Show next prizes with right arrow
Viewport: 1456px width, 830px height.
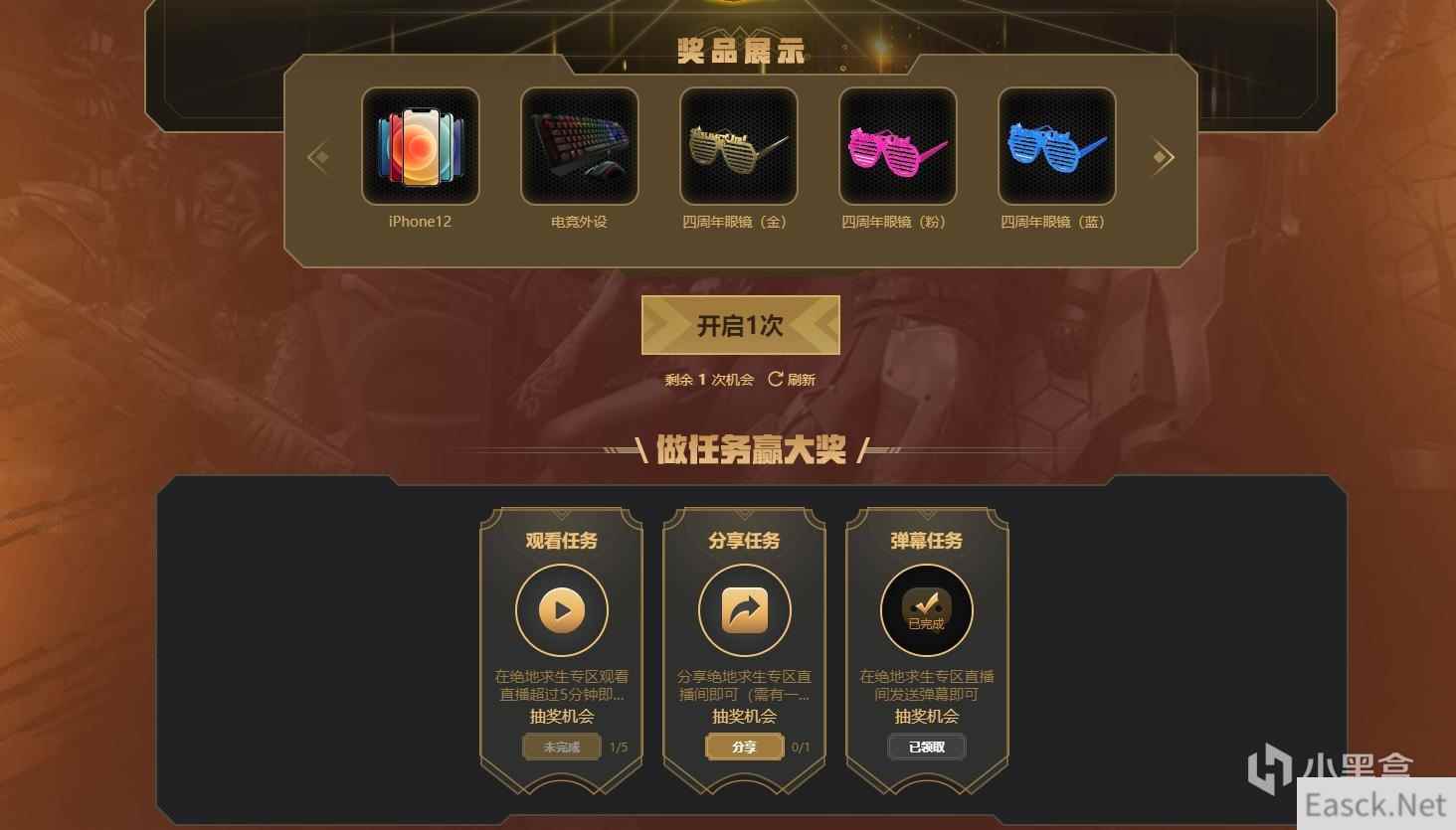tap(1163, 157)
